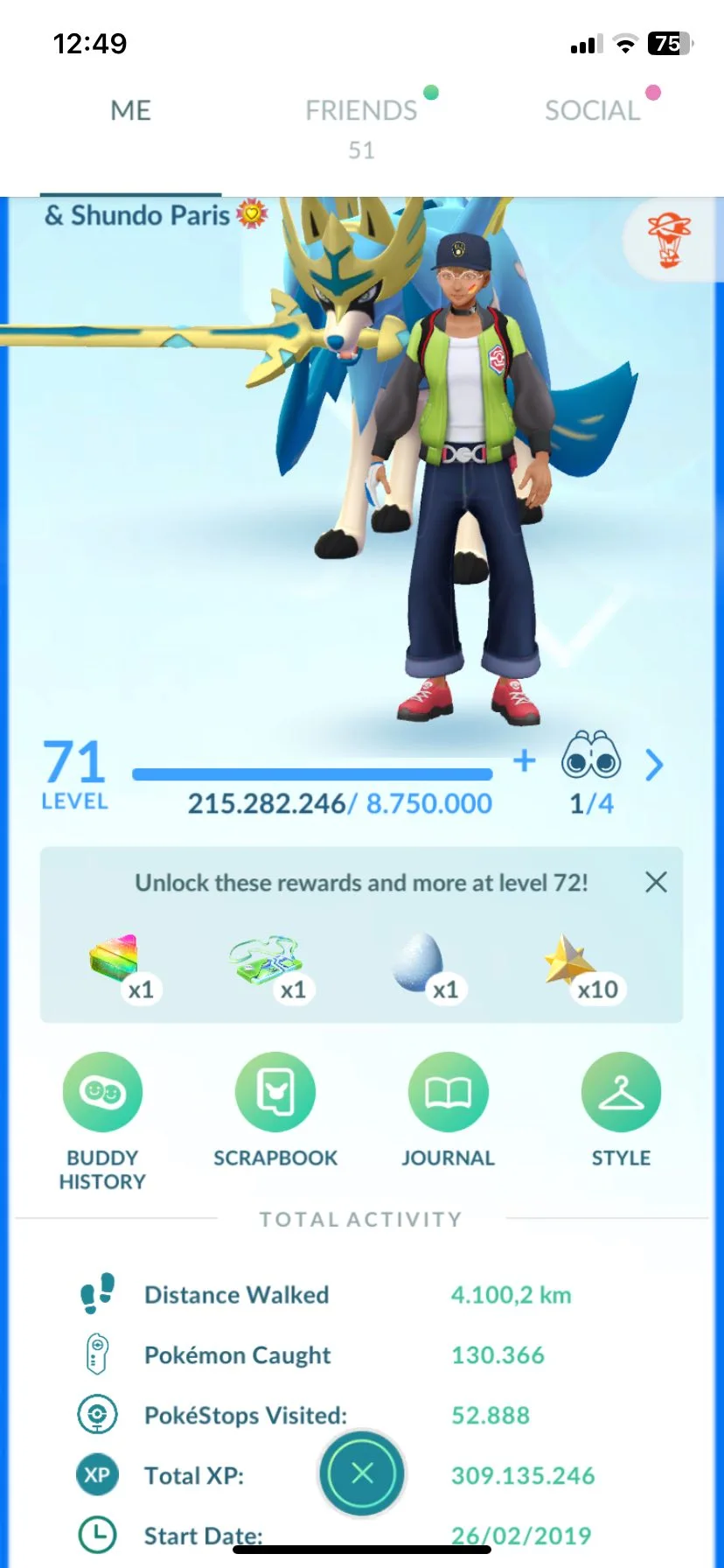Open the Style wardrobe
The height and width of the screenshot is (1568, 724).
pyautogui.click(x=621, y=1093)
